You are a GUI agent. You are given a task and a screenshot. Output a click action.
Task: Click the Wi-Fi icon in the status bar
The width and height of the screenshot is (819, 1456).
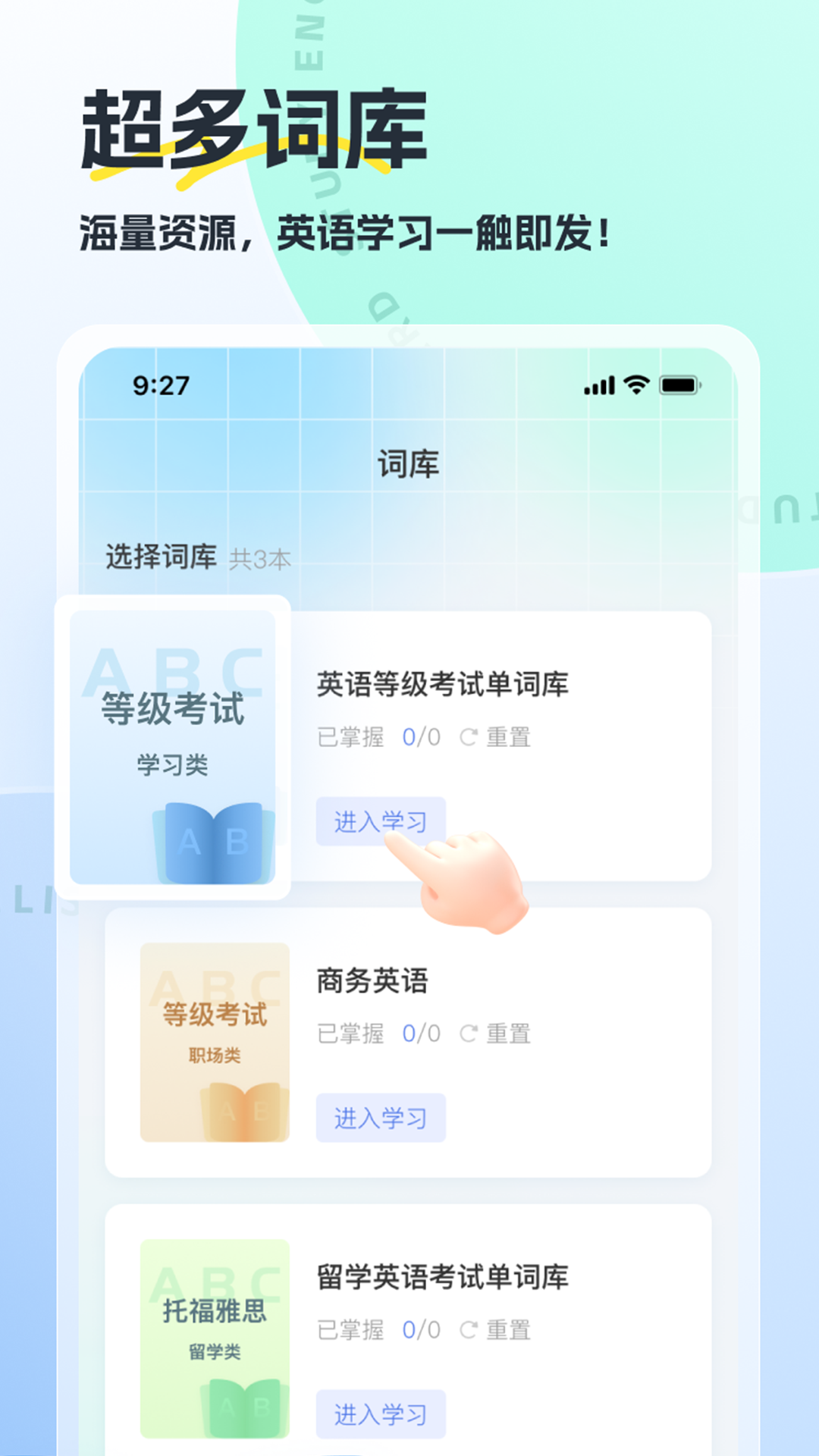635,386
